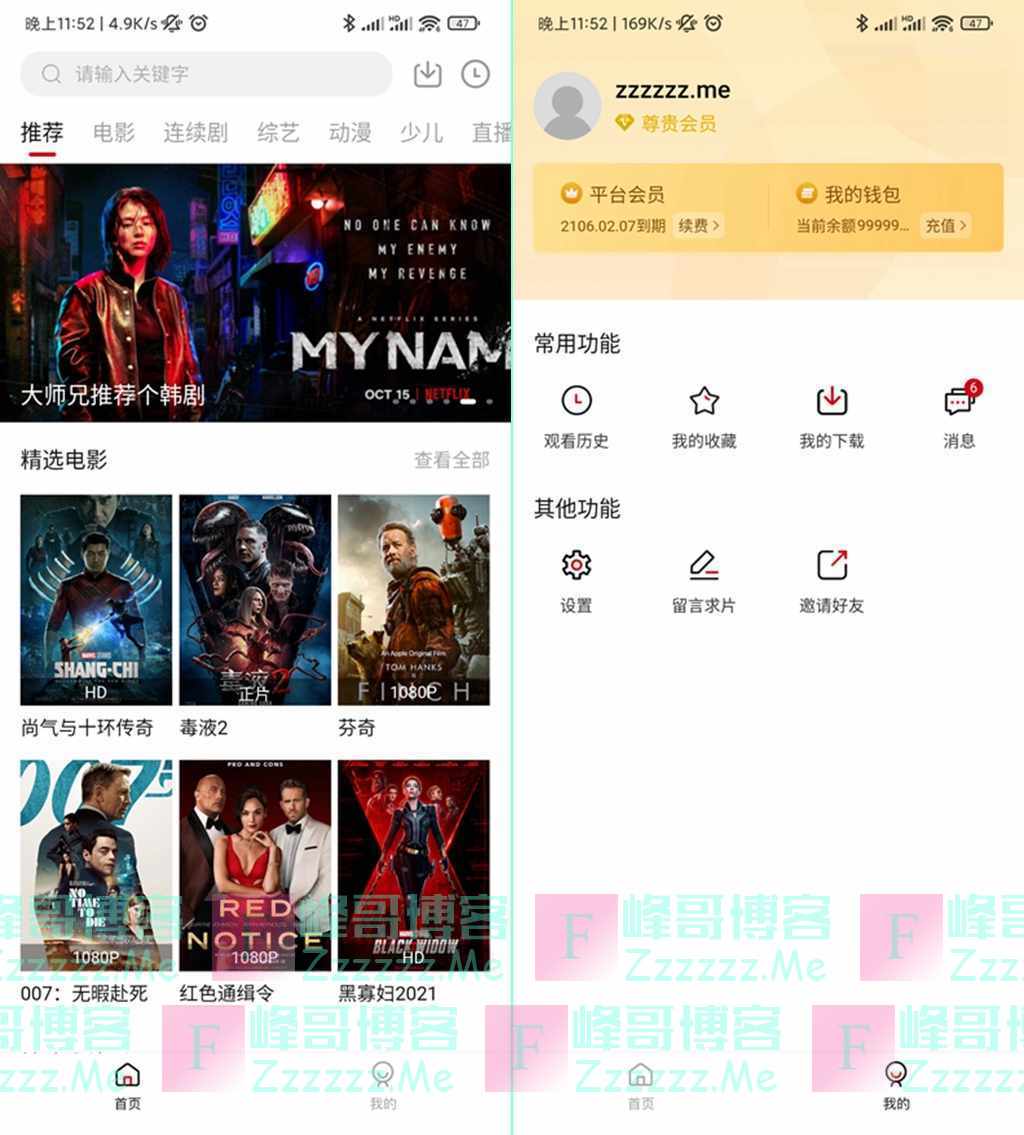Open the 尚气与十环传奇 movie poster
1024x1135 pixels.
96,600
